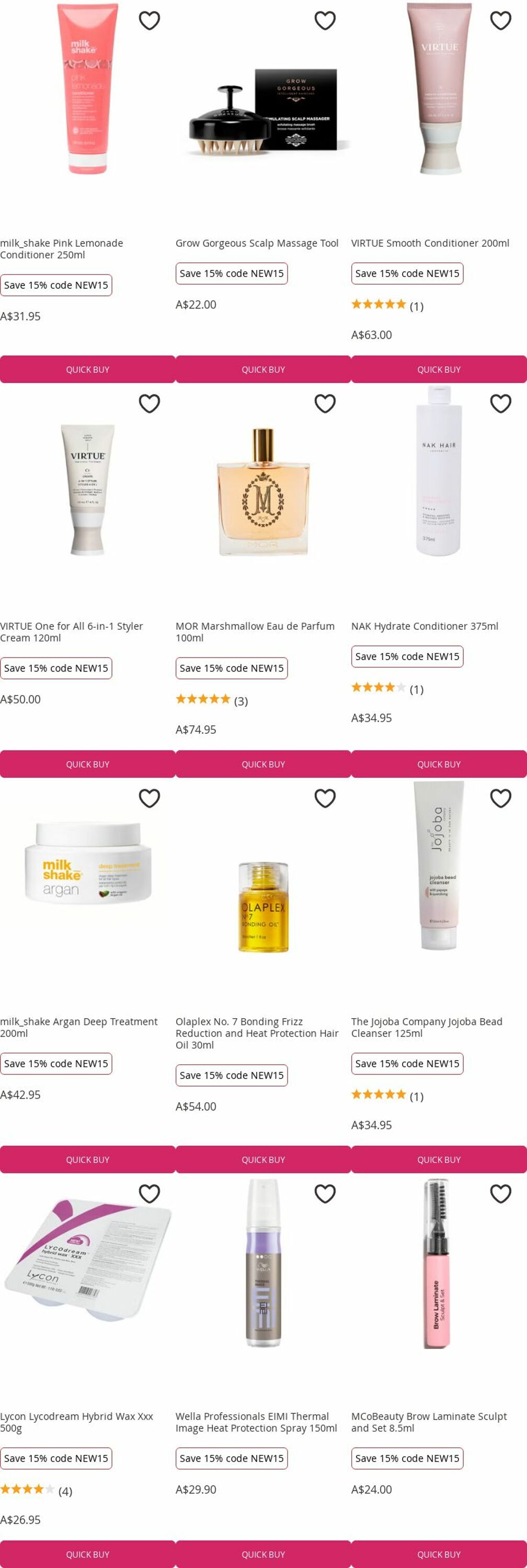Image resolution: width=527 pixels, height=1568 pixels.
Task: Open the NAK Hydrate Conditioner product image
Action: [x=439, y=475]
